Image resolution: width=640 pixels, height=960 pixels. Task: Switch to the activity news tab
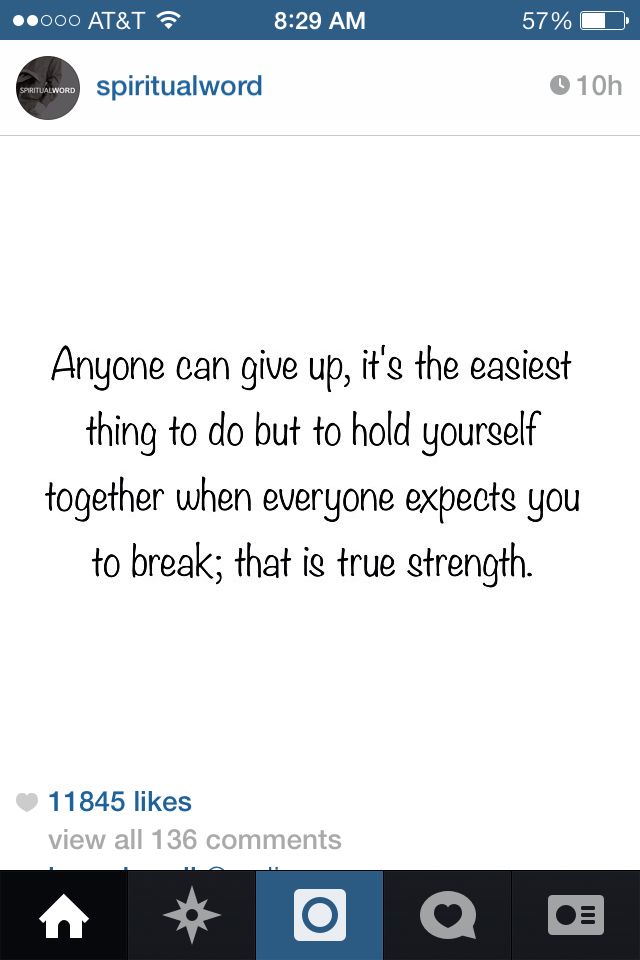pos(447,915)
